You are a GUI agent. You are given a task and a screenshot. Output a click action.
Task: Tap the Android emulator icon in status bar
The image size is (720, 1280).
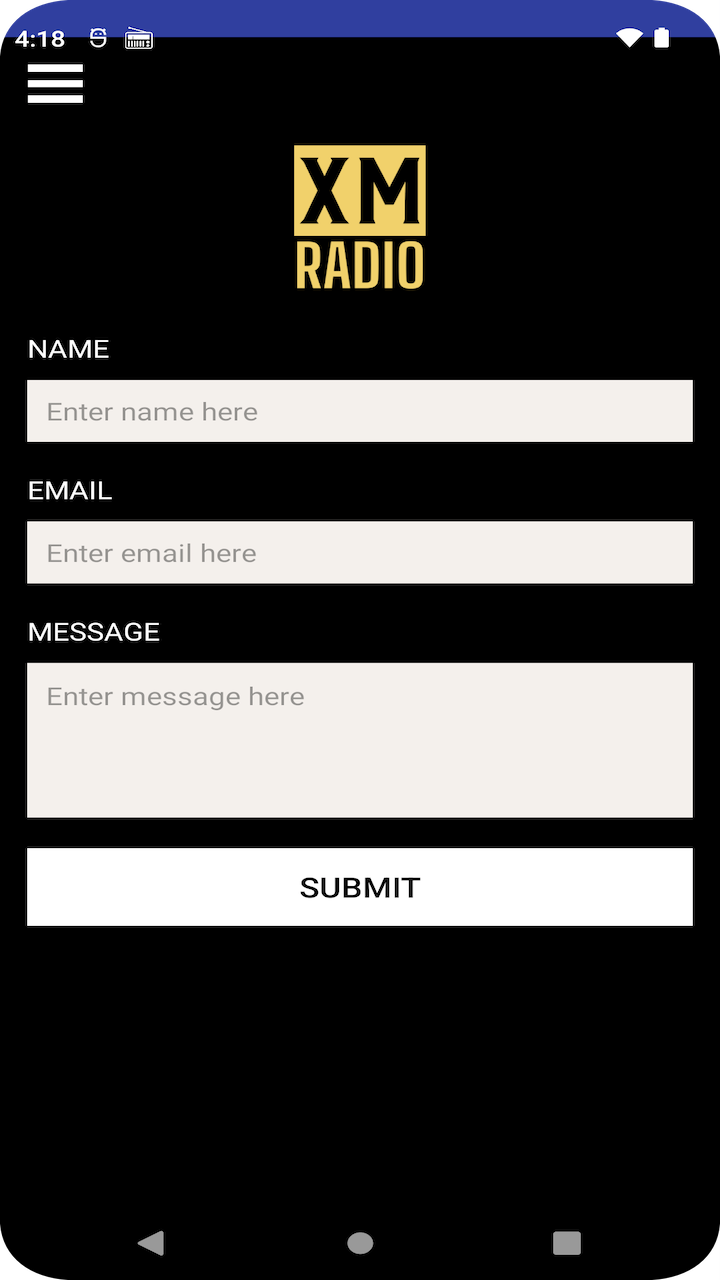[97, 40]
